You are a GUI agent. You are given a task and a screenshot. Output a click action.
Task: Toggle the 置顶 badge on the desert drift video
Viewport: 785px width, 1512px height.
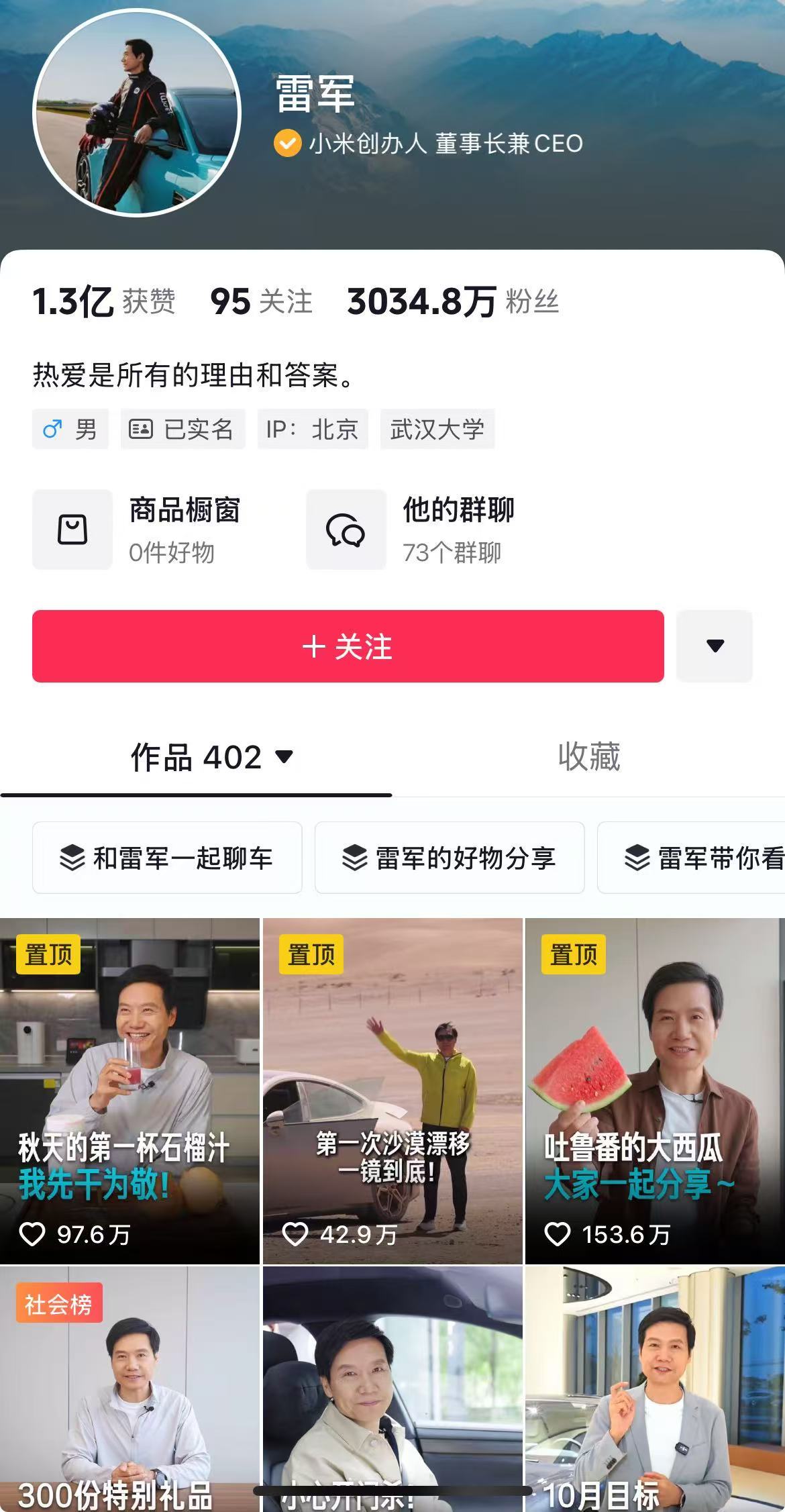click(x=312, y=952)
